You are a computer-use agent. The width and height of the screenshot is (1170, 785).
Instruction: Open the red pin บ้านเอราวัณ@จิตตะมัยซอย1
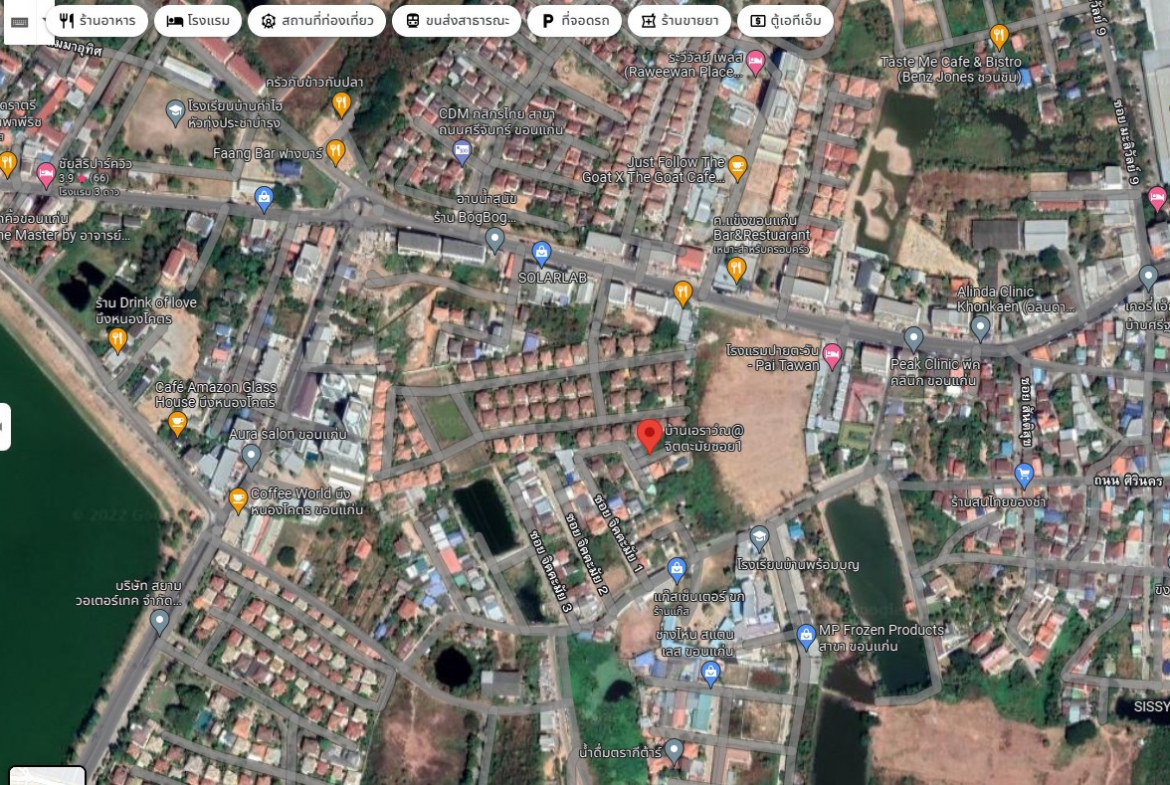click(649, 435)
